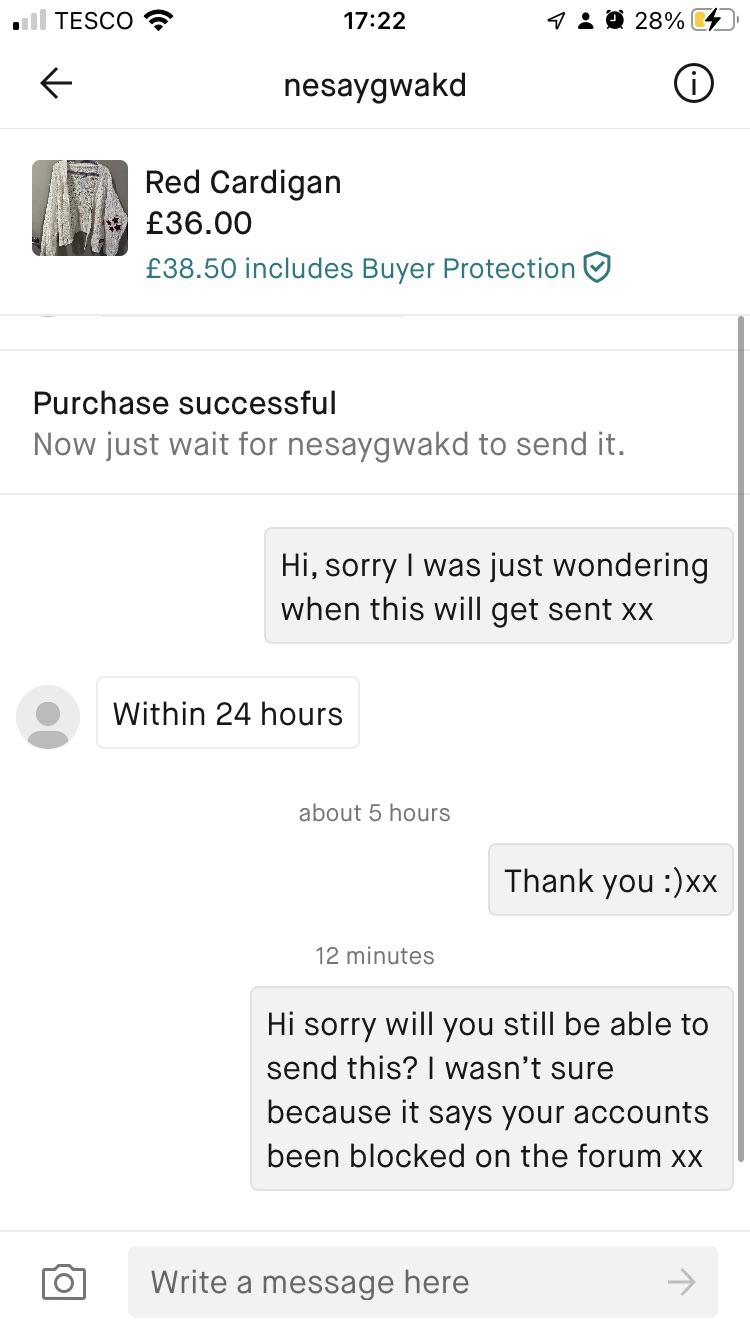The height and width of the screenshot is (1334, 750).
Task: Tap the Red Cardigan product title
Action: point(243,182)
